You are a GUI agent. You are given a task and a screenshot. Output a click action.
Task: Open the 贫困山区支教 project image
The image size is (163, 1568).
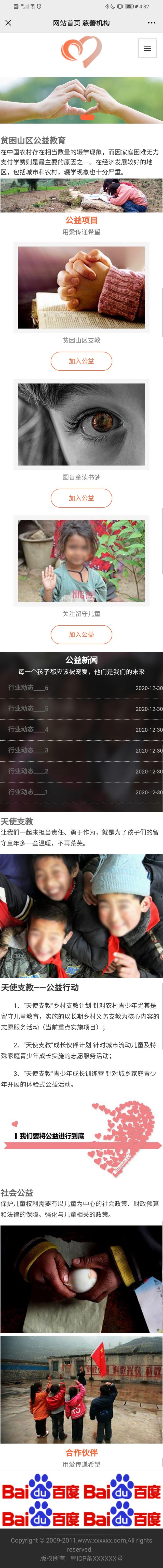(81, 287)
